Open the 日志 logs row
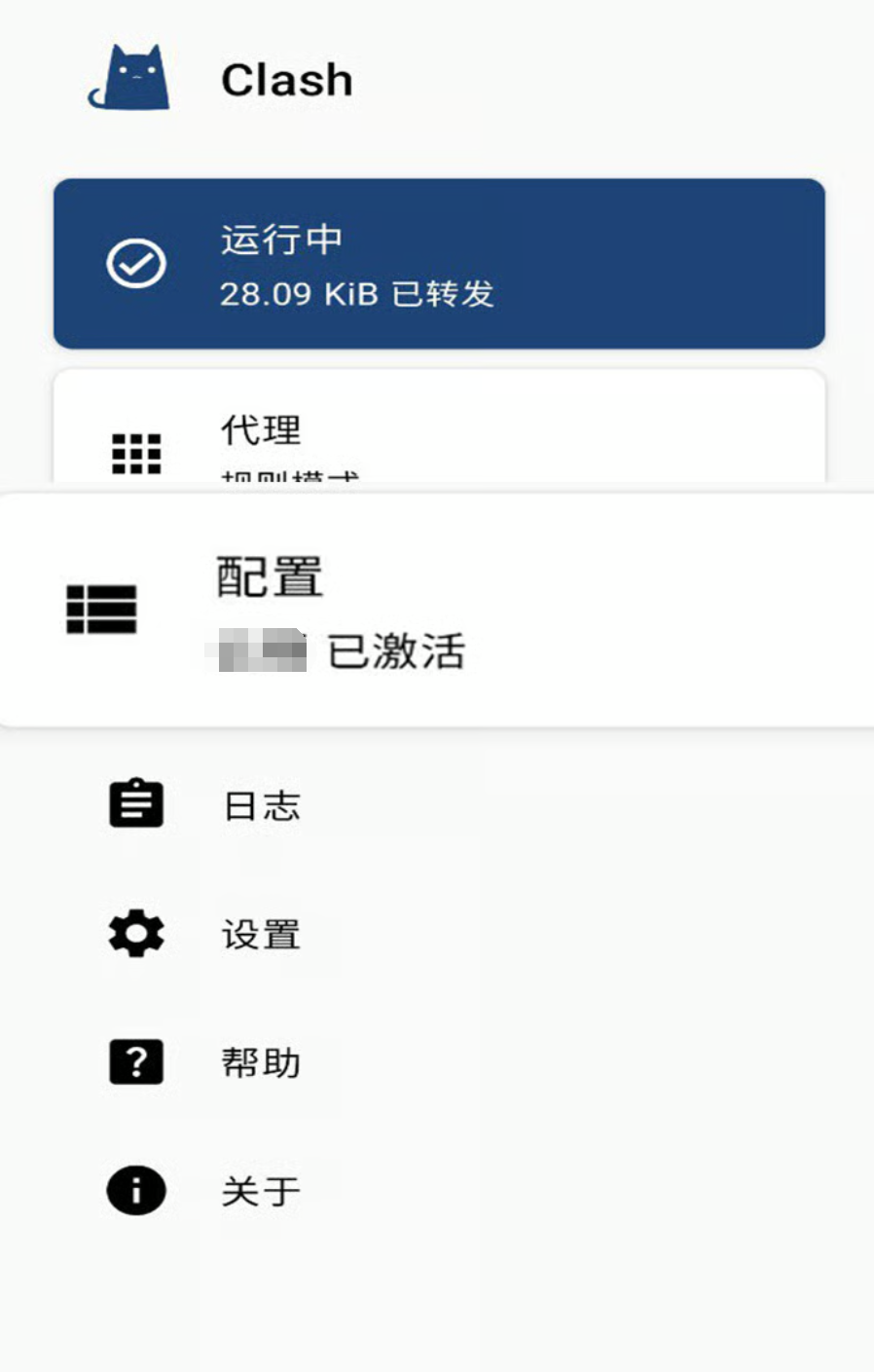 (x=261, y=805)
